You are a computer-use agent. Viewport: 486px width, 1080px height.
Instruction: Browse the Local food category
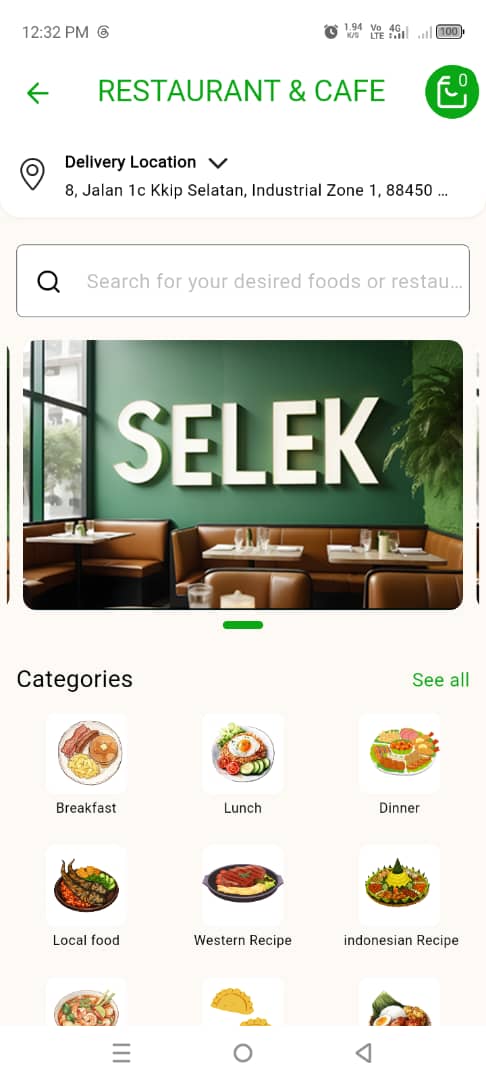[86, 896]
